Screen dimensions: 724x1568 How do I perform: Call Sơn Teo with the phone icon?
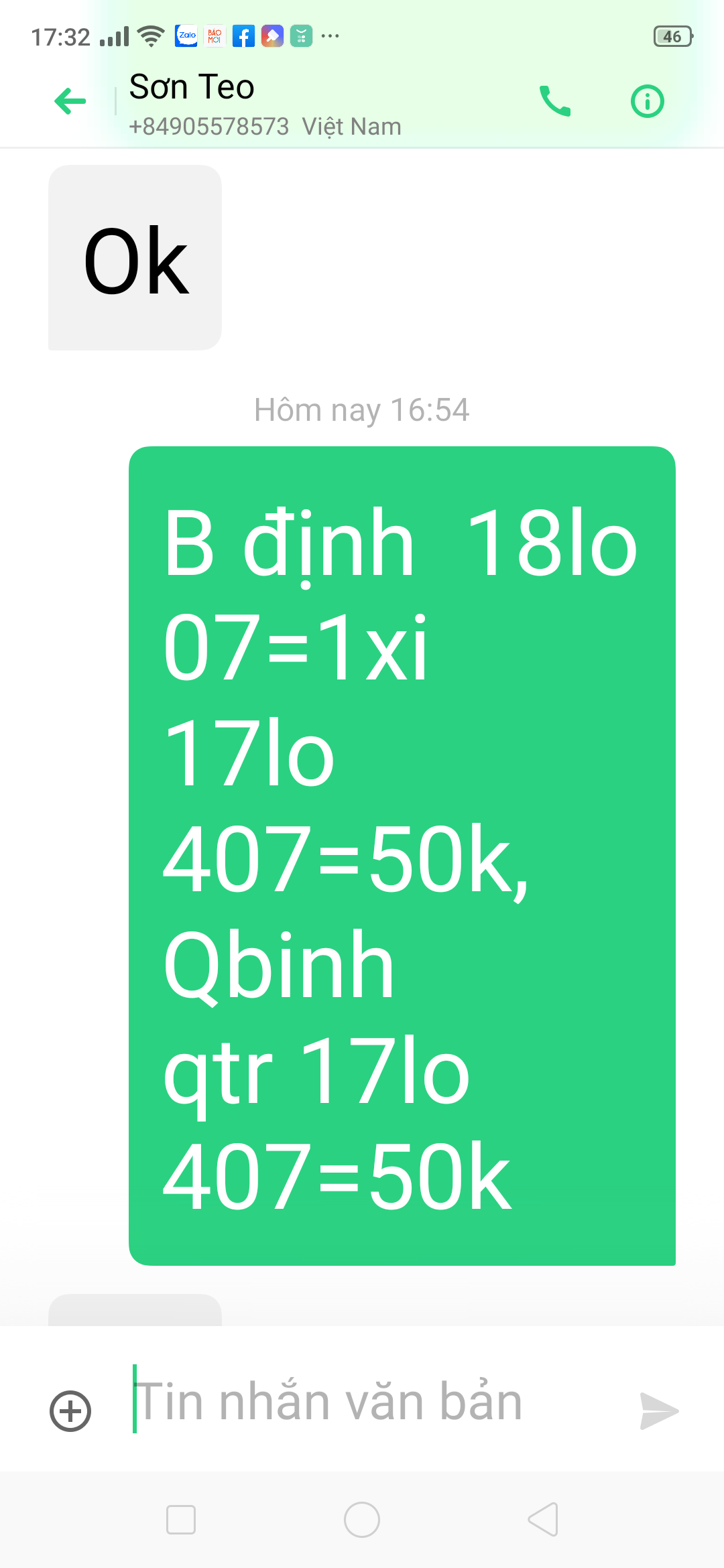coord(555,101)
